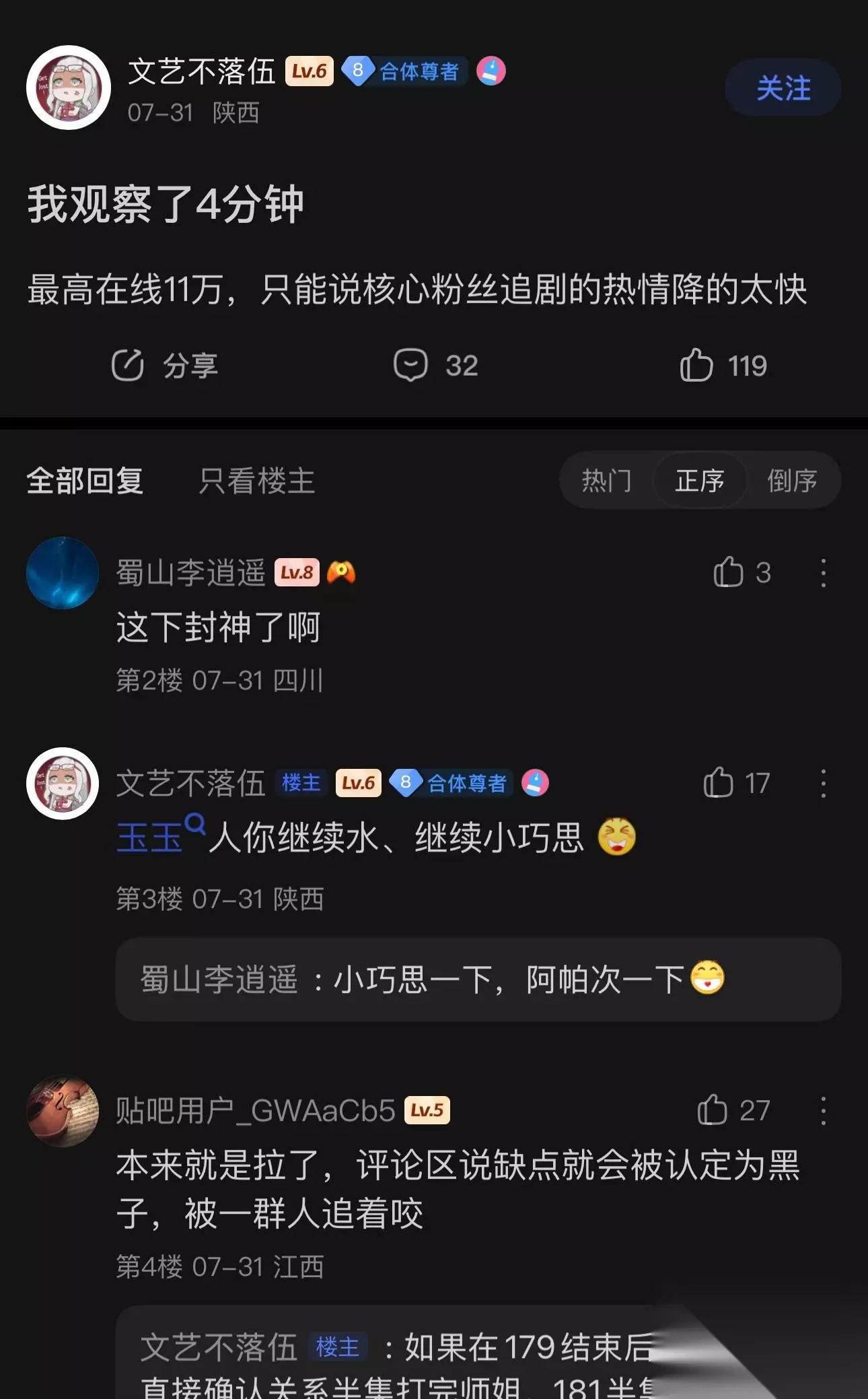Viewport: 868px width, 1399px height.
Task: View 蜀山李逍遥's profile avatar
Action: [x=63, y=573]
